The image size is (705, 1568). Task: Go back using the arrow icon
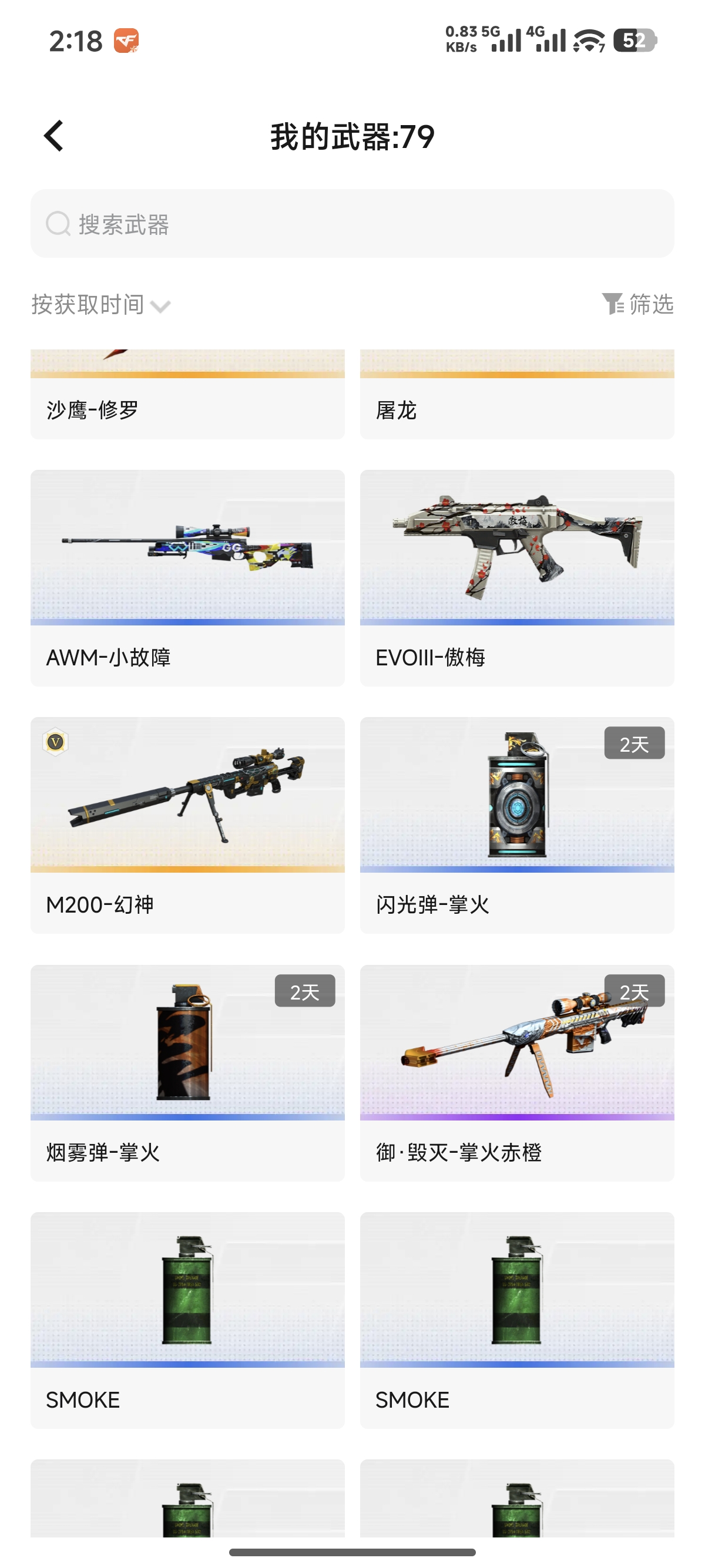[54, 135]
